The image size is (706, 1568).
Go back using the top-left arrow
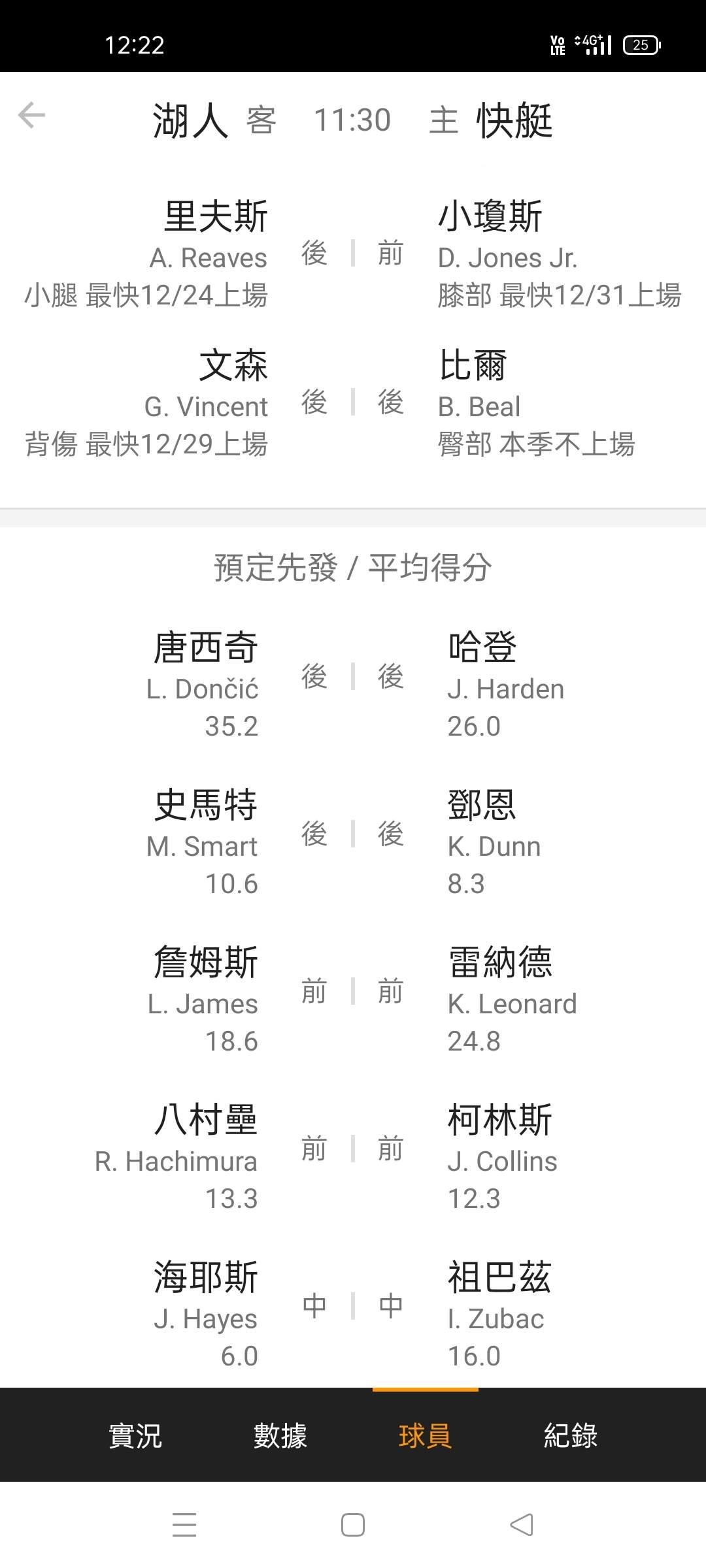coord(31,116)
